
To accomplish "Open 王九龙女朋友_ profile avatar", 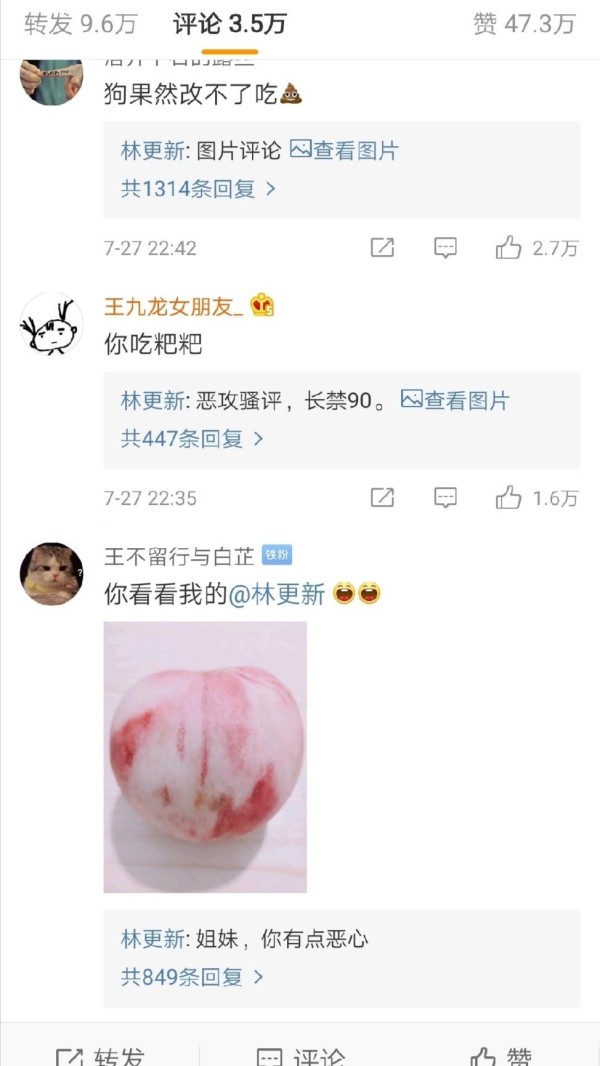I will [51, 324].
